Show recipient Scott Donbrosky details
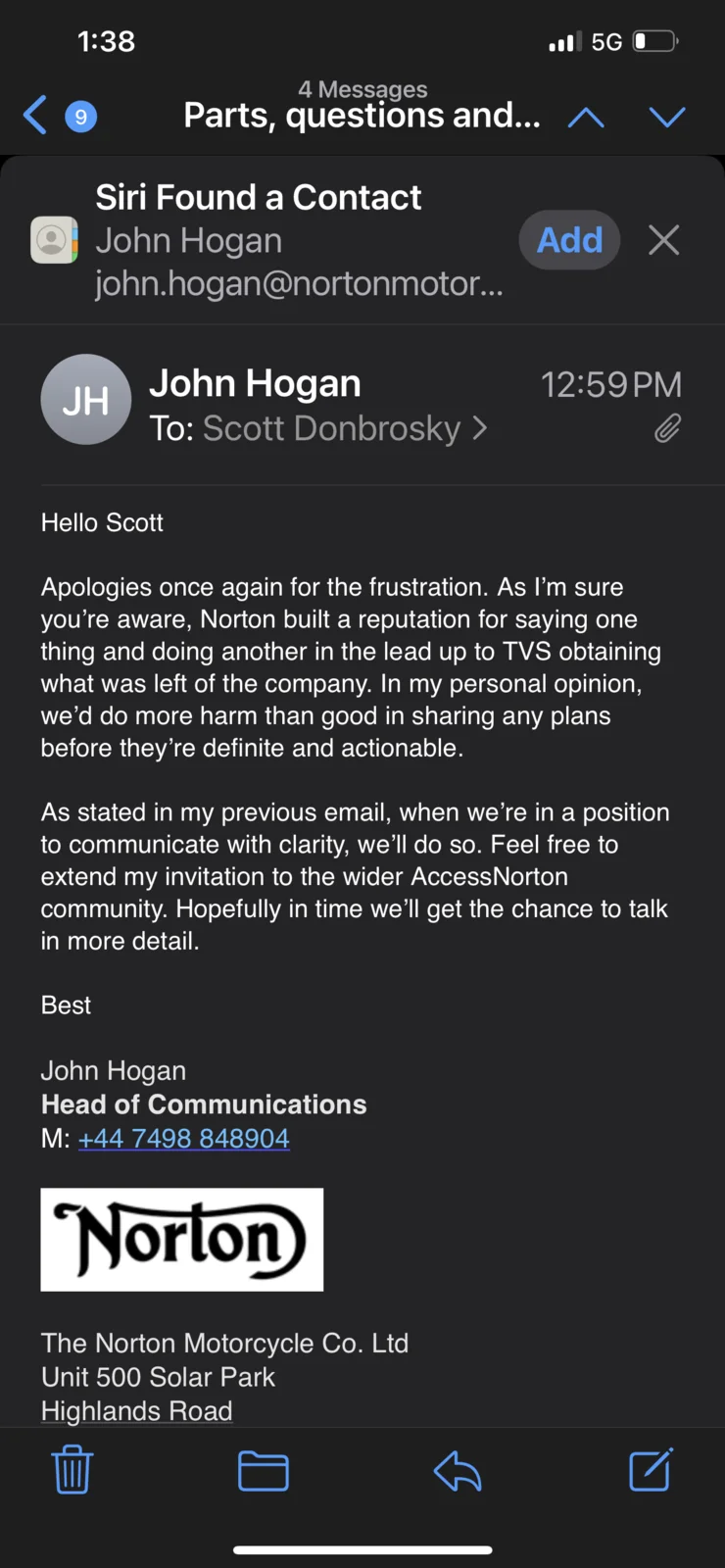The image size is (725, 1568). coord(333,428)
